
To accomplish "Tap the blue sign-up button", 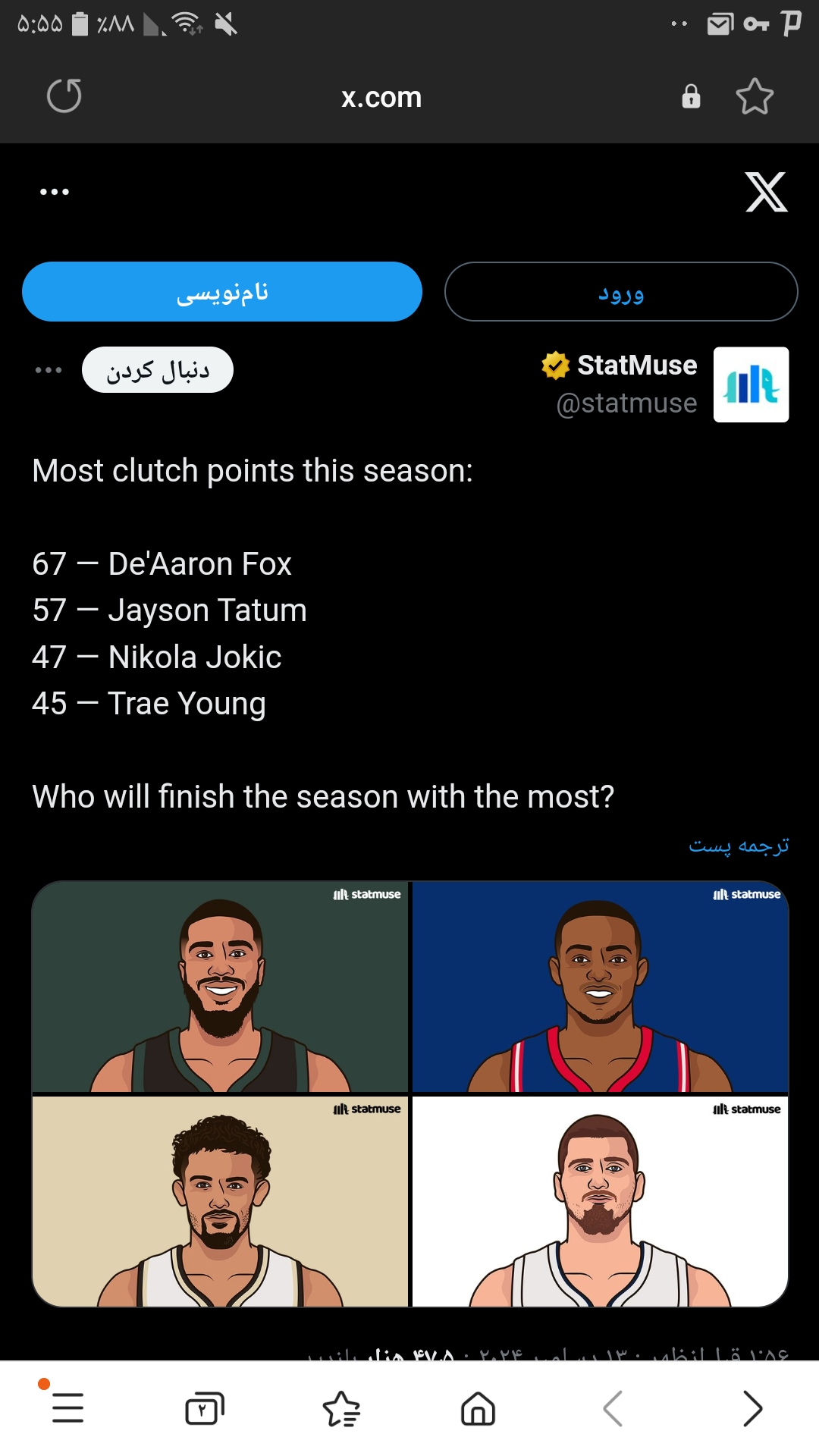I will click(x=222, y=292).
